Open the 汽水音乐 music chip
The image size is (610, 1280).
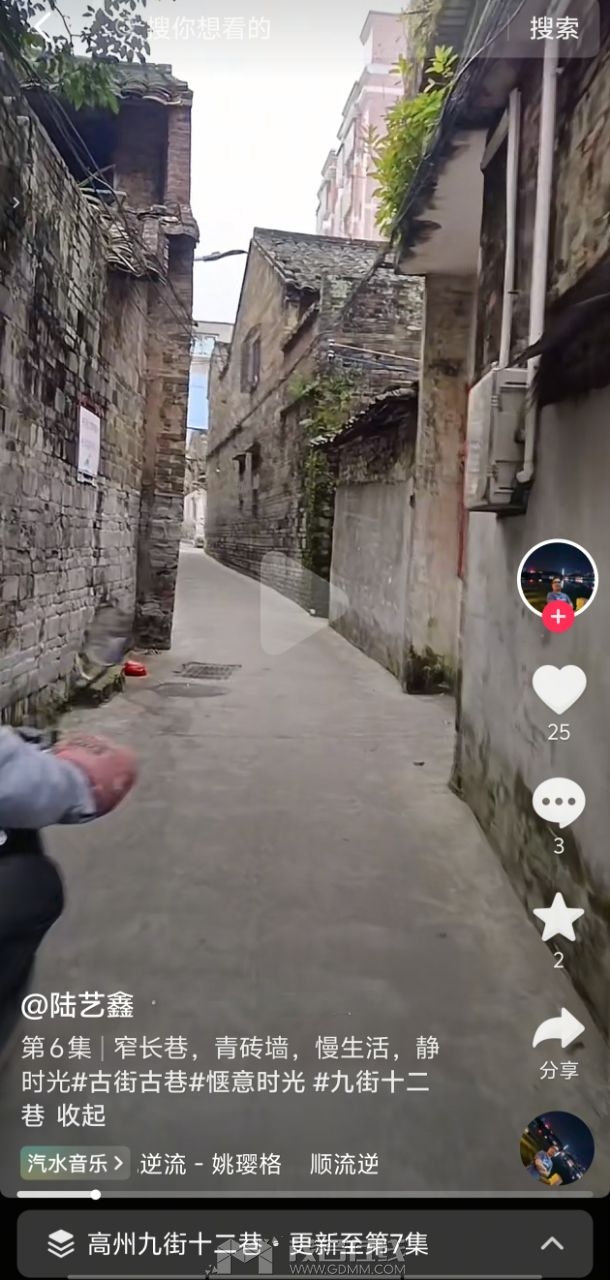pos(75,1163)
